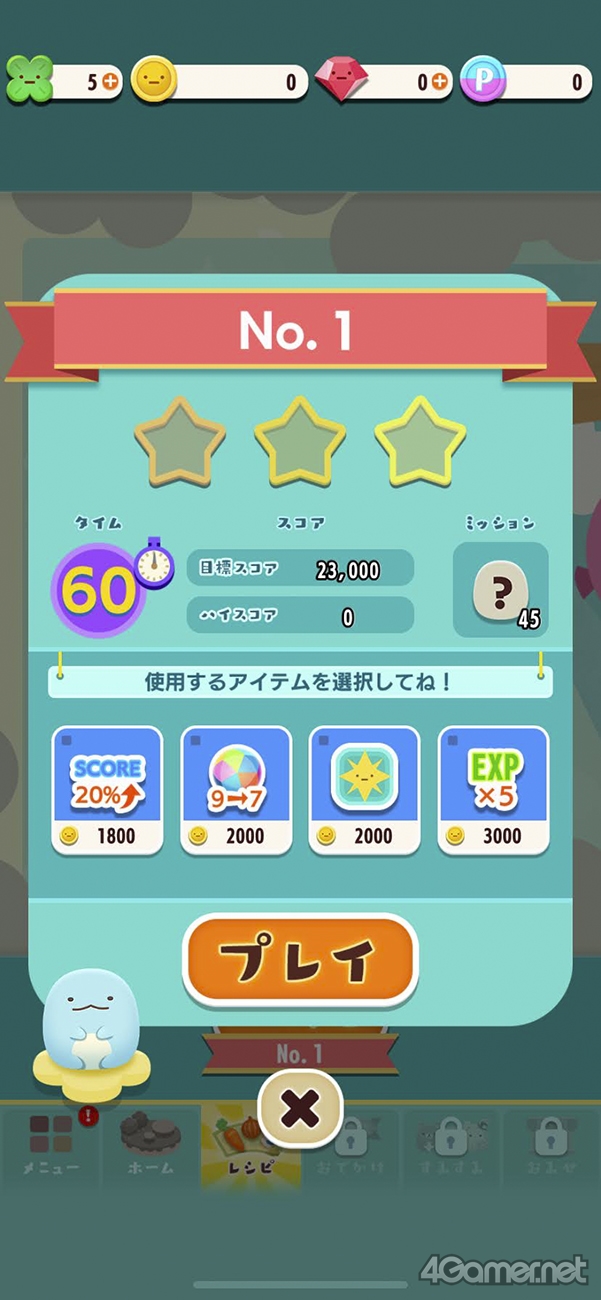View the mystery mission box
This screenshot has height=1300, width=601.
pos(500,590)
